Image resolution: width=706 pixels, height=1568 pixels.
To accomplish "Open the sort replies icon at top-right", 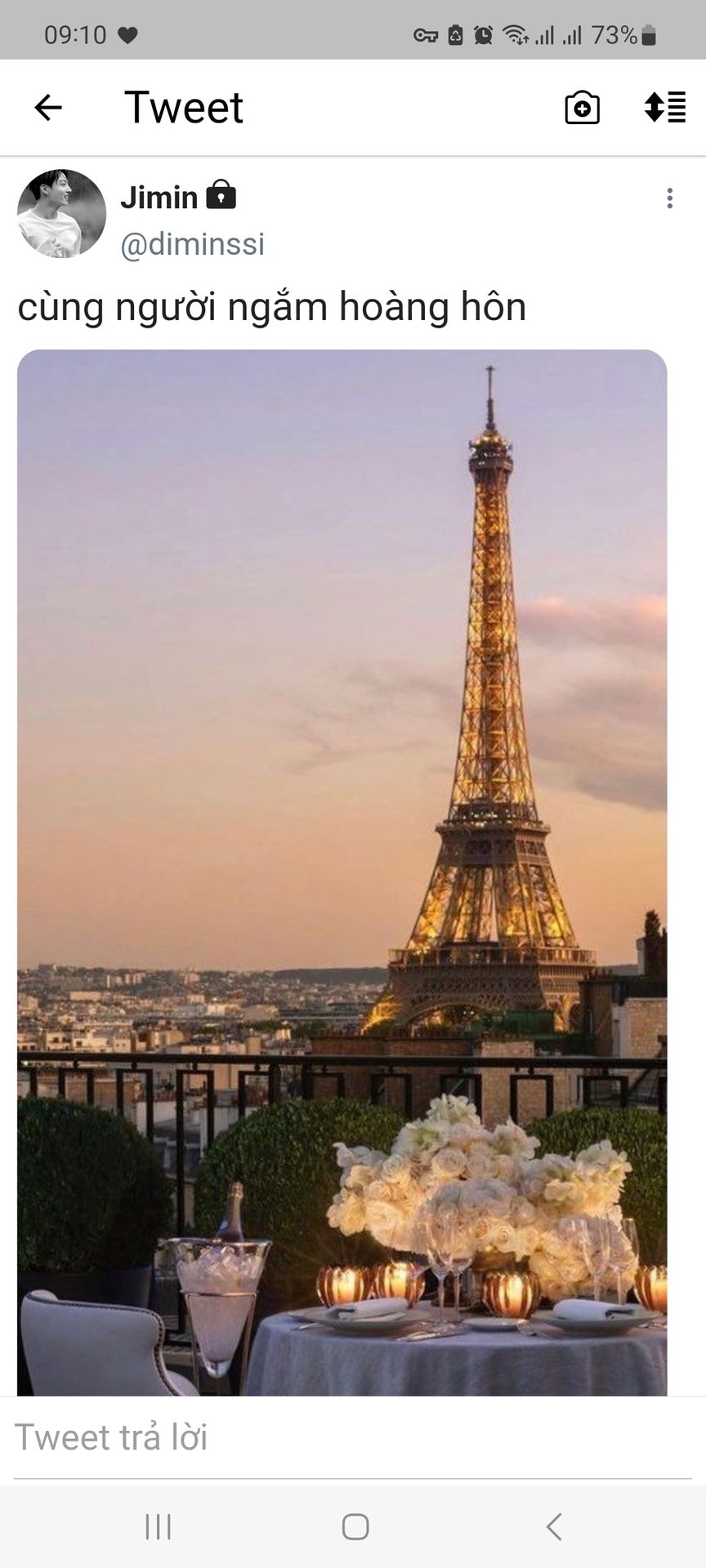I will (x=664, y=107).
